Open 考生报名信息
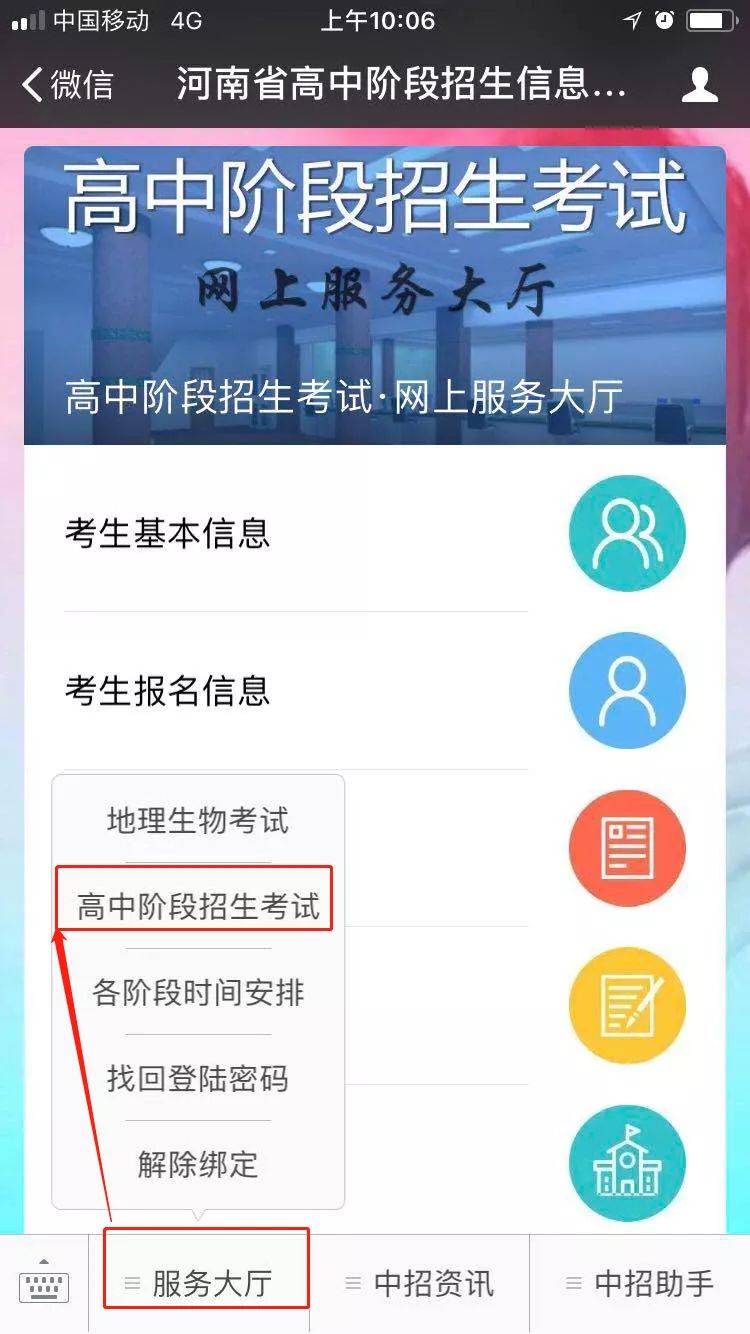 (x=168, y=691)
